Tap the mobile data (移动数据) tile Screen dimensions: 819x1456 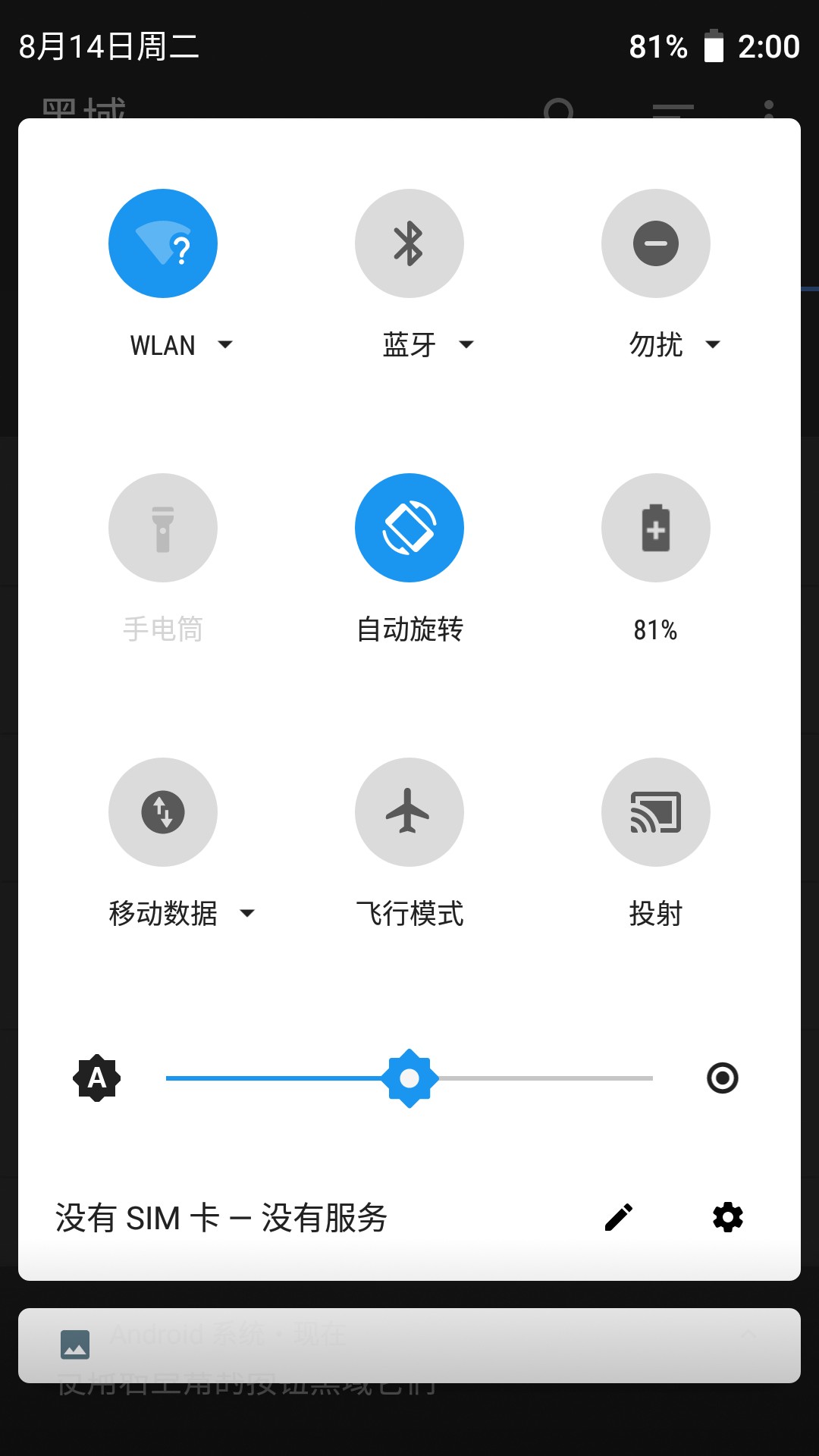(163, 811)
